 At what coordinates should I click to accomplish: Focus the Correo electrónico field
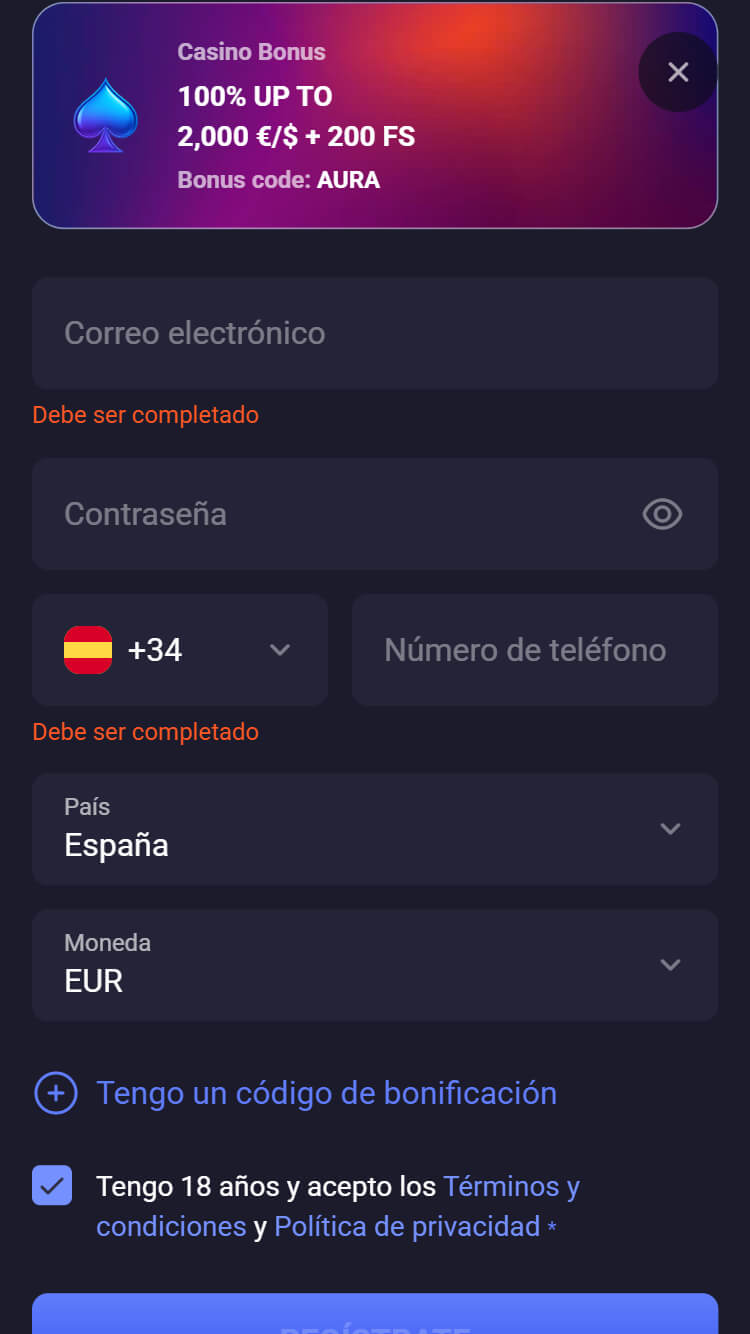[x=374, y=333]
